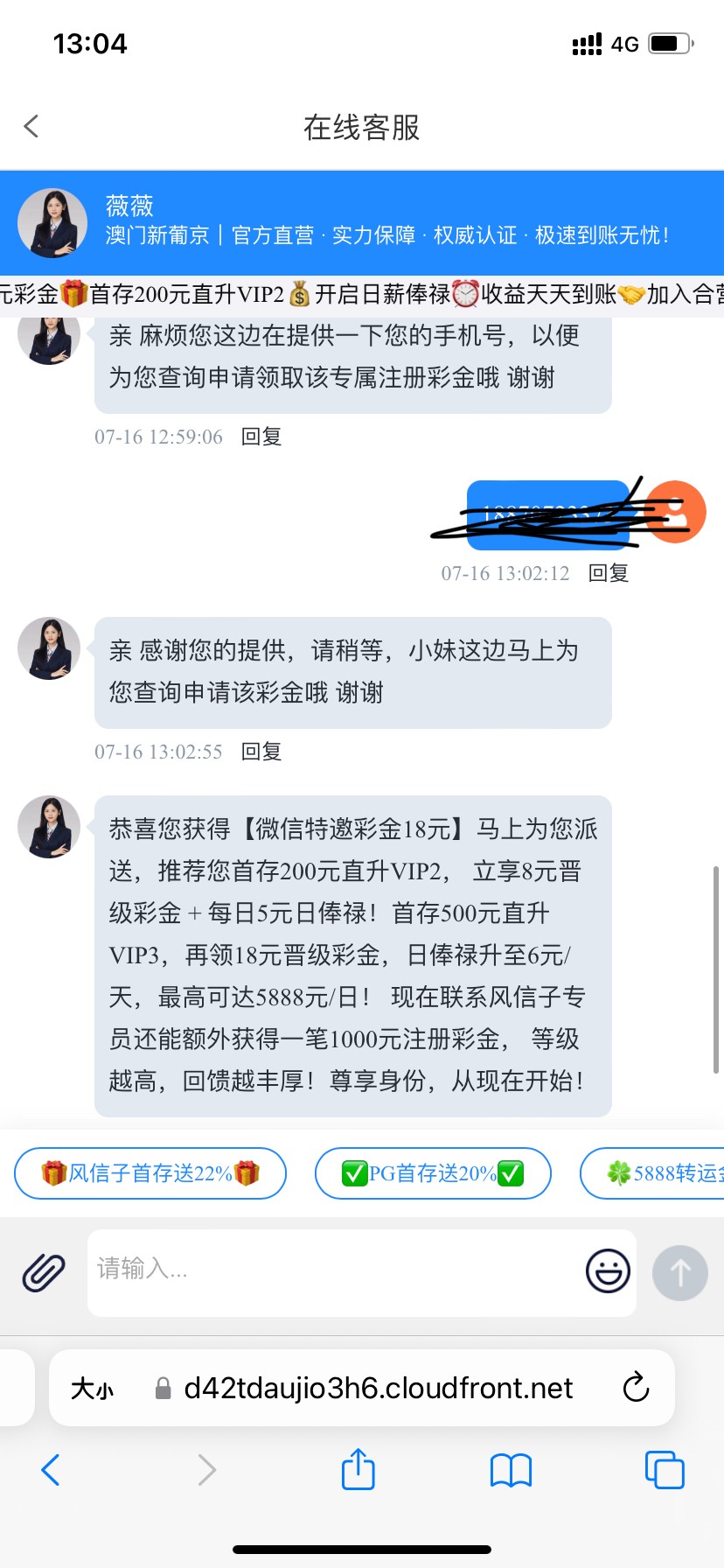Open the emoji picker

tap(608, 1270)
